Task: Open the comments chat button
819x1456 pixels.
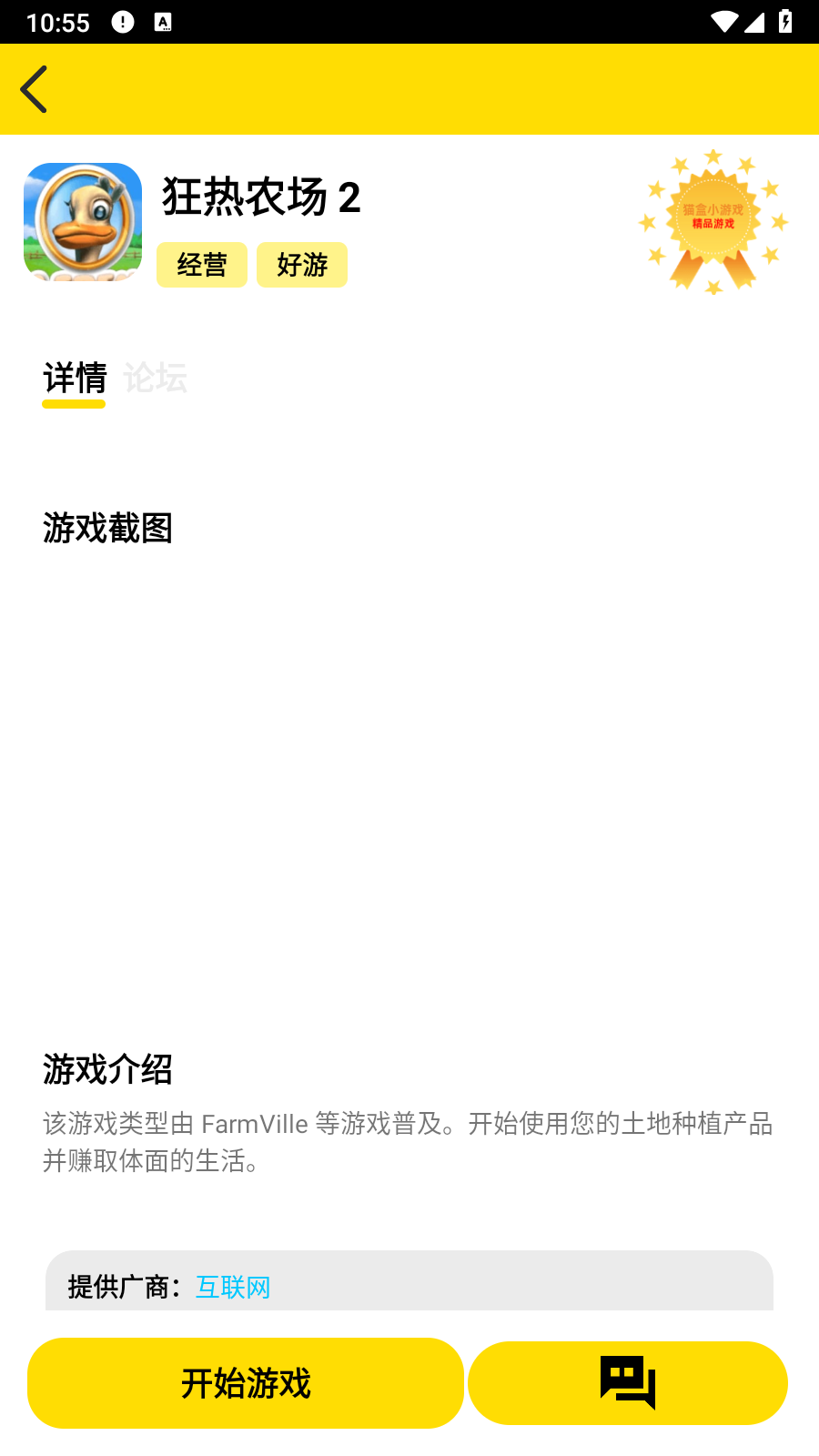Action: [x=628, y=1383]
